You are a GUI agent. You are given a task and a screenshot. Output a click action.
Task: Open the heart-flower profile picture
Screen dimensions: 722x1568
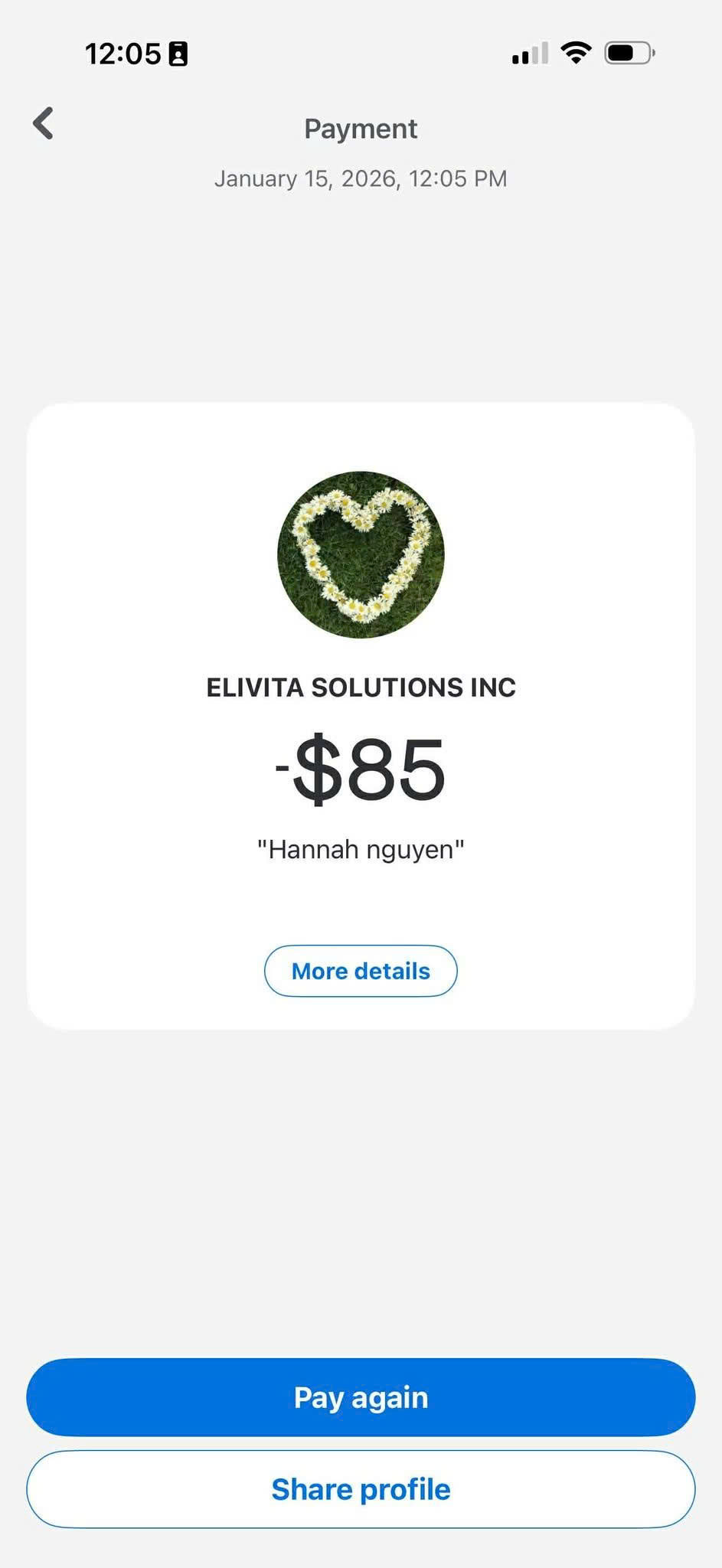coord(361,554)
